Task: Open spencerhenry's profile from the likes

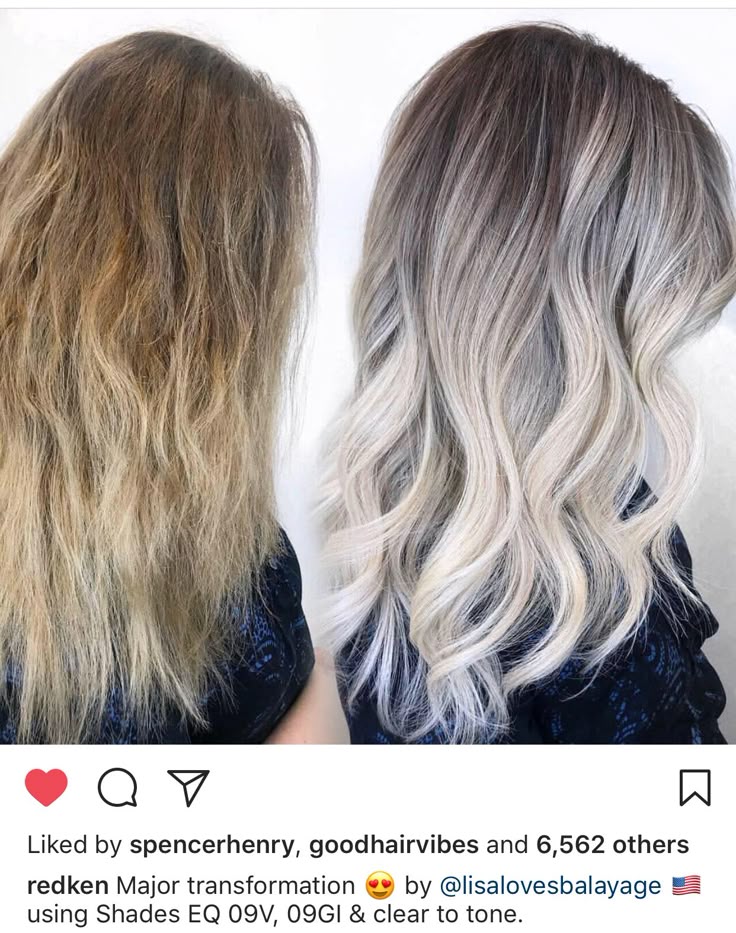Action: 212,845
